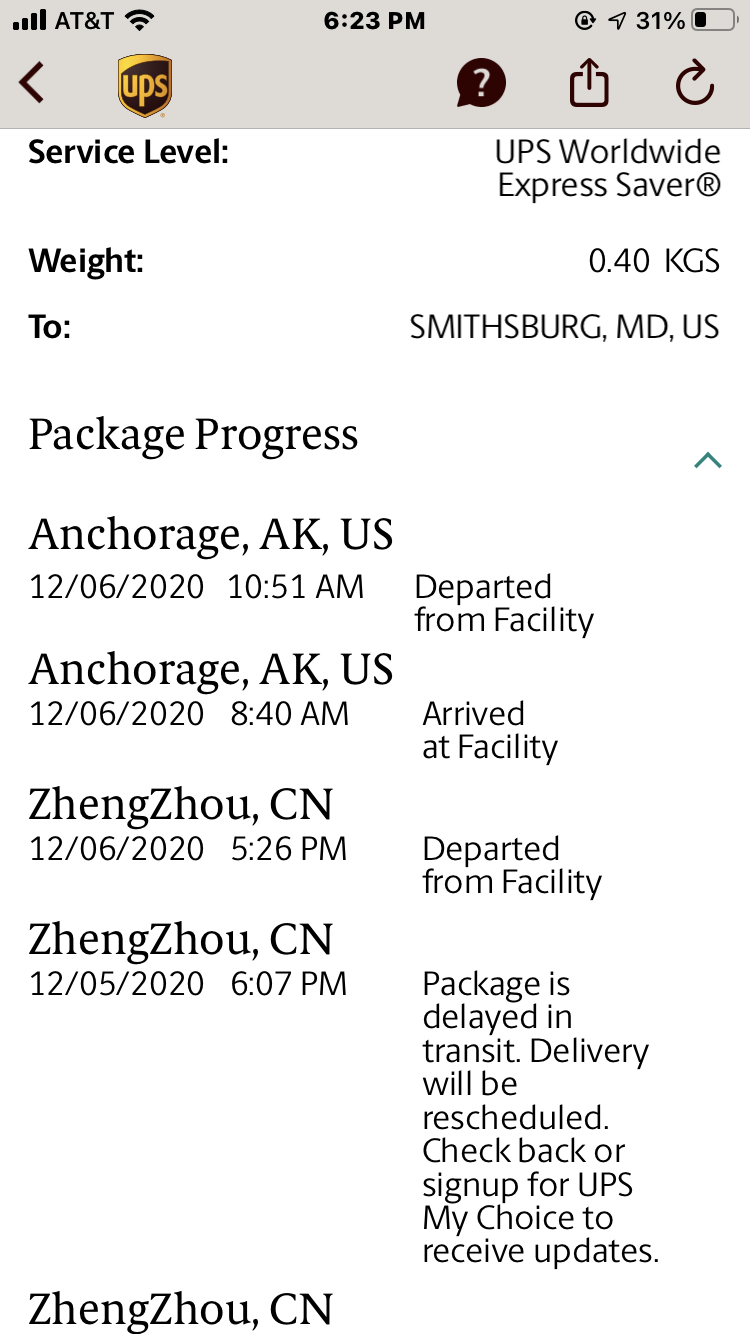Screen dimensions: 750x1334
Task: Go back using the top arrow
Action: click(33, 83)
